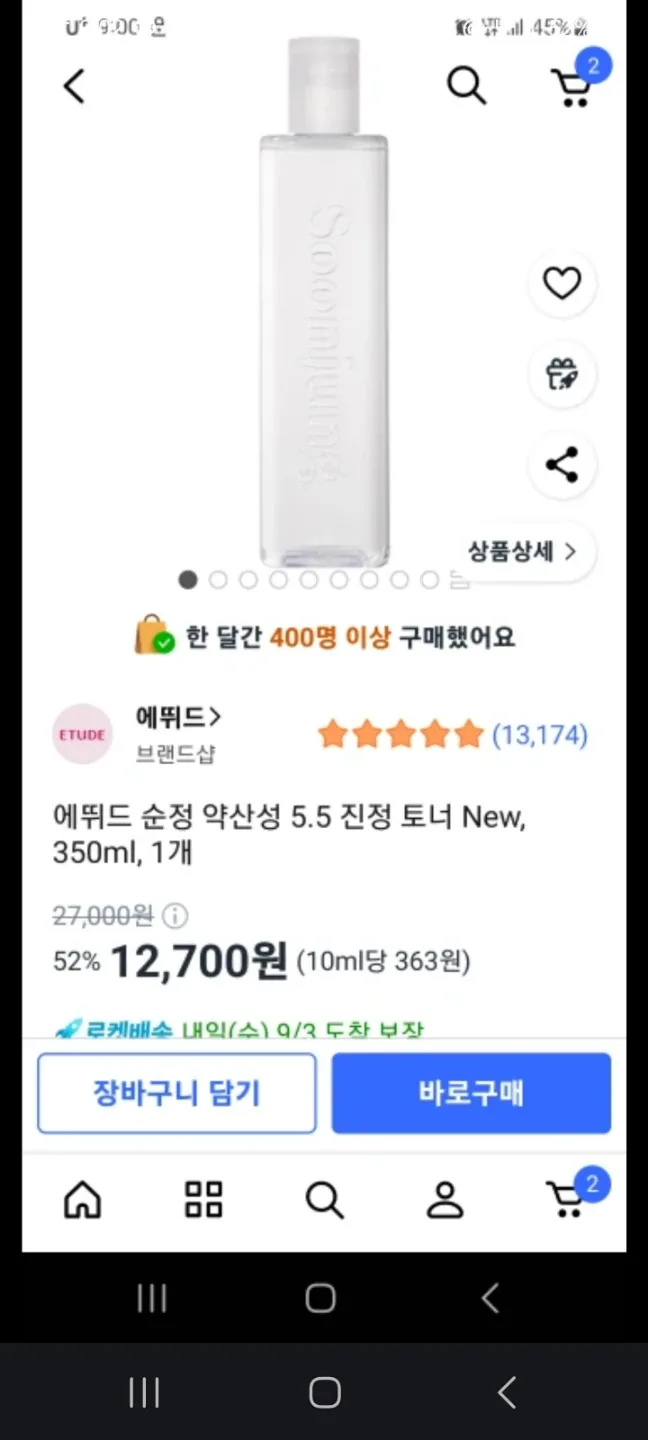Go back using the top arrow
Image resolution: width=648 pixels, height=1440 pixels.
click(x=75, y=86)
